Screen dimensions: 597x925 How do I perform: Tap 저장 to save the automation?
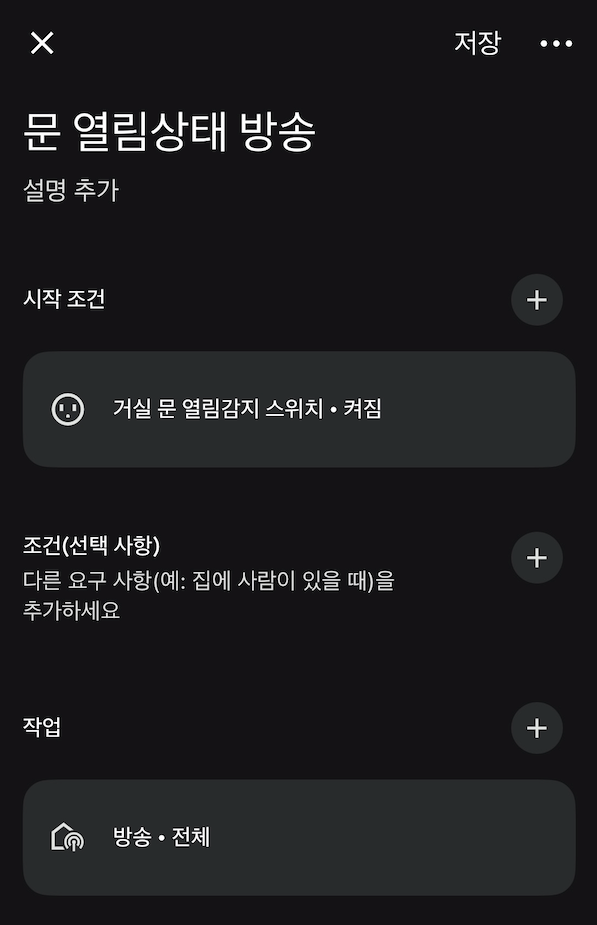(x=477, y=43)
